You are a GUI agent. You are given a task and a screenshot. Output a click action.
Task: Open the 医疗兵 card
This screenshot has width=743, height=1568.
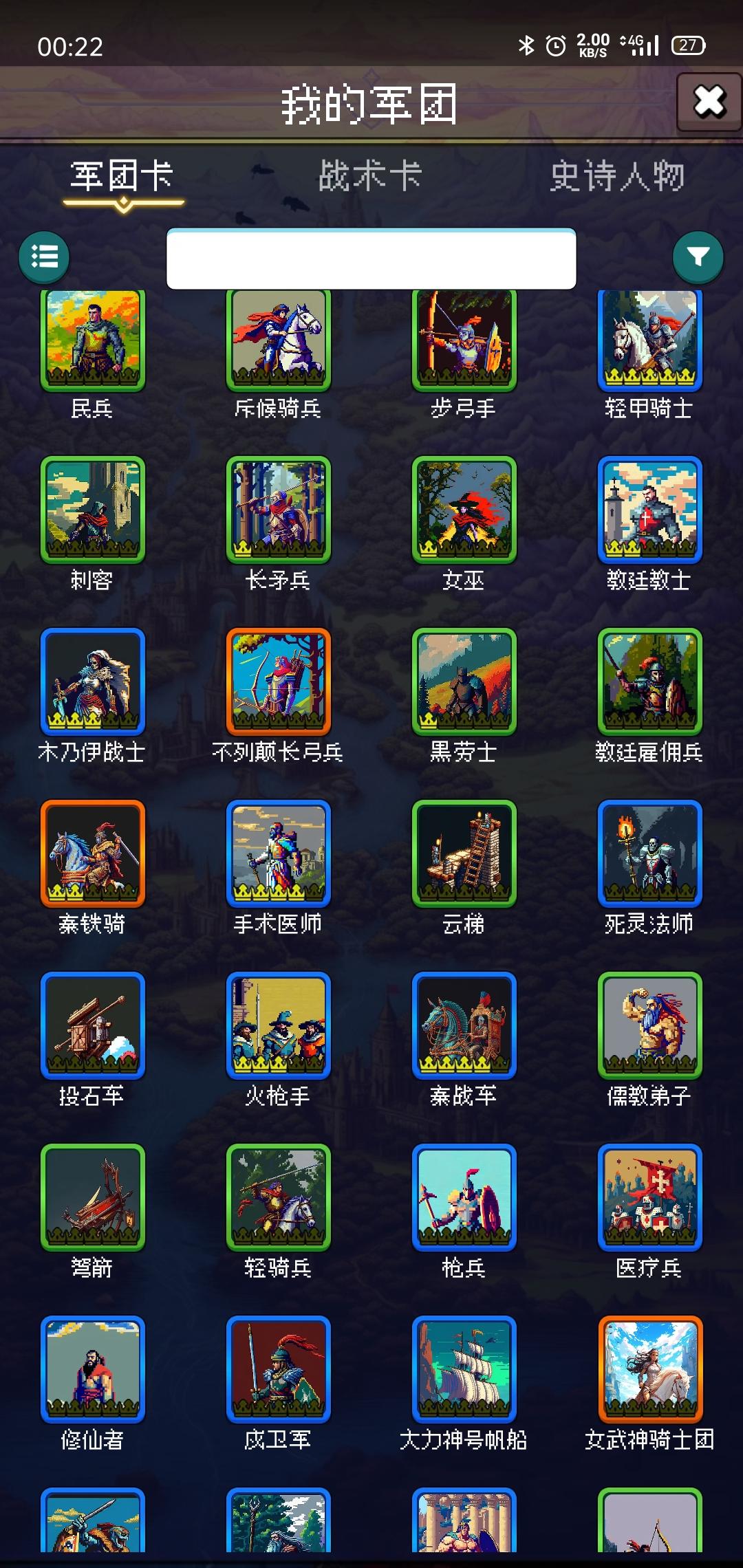click(x=650, y=1197)
